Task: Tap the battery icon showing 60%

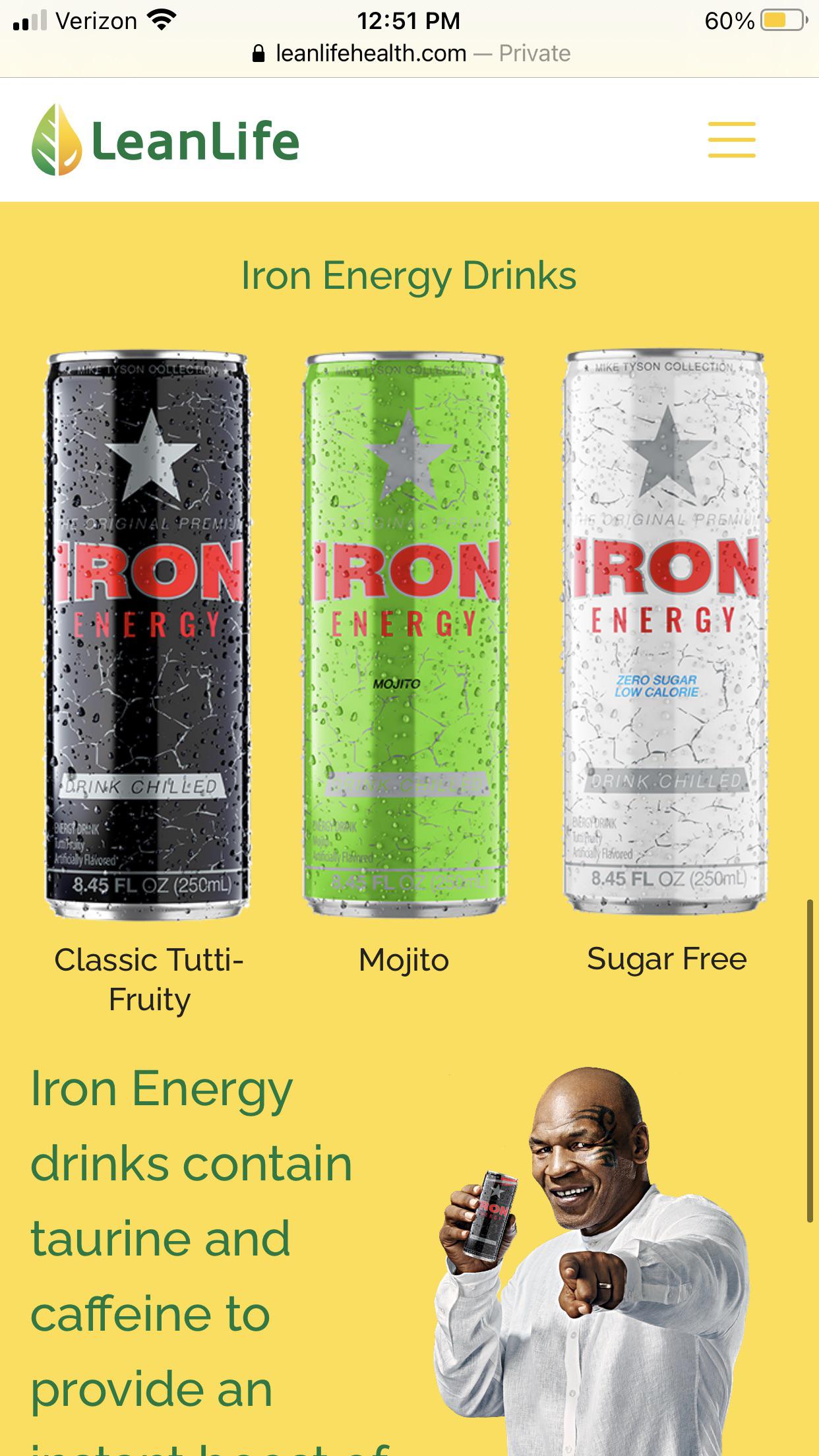Action: [x=782, y=20]
